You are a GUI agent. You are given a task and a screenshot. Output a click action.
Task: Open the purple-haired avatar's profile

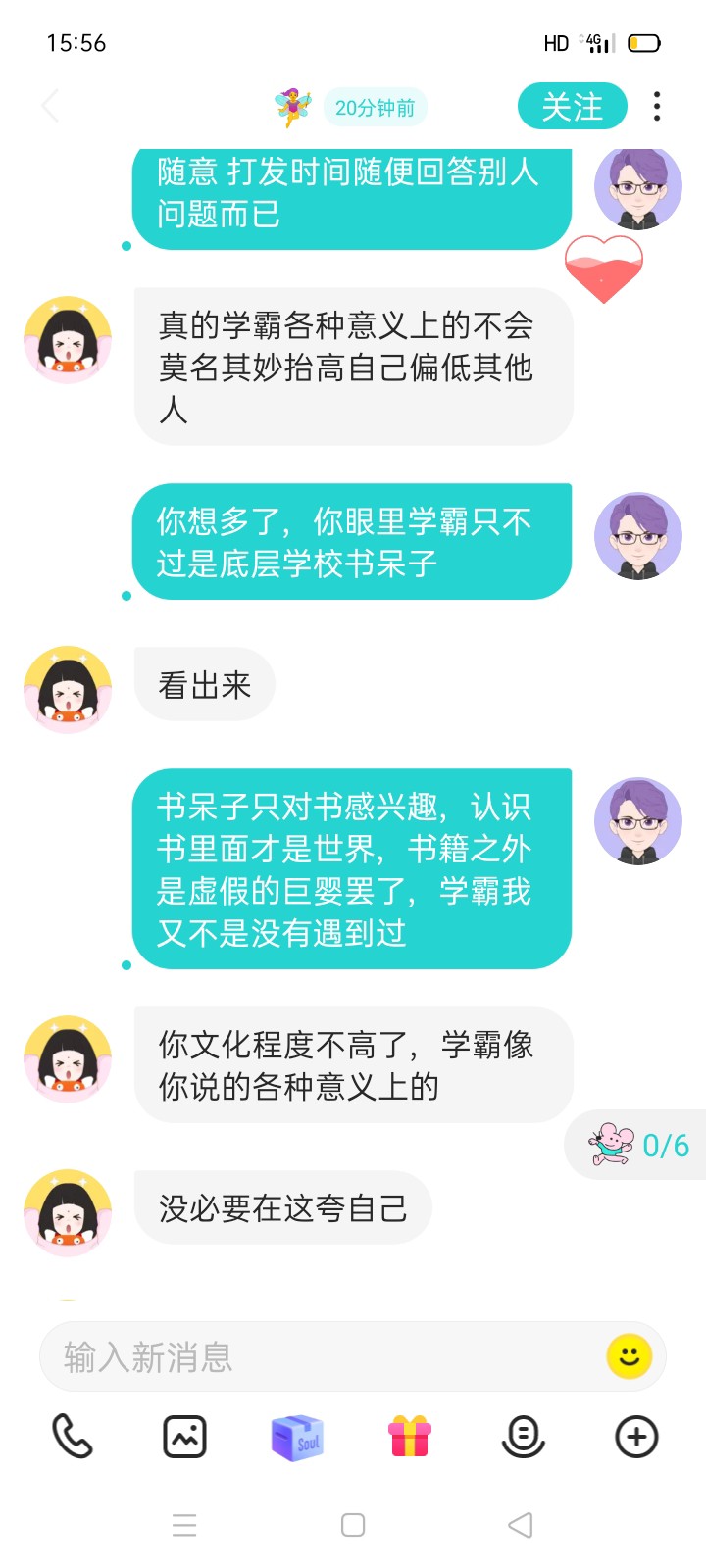point(637,536)
